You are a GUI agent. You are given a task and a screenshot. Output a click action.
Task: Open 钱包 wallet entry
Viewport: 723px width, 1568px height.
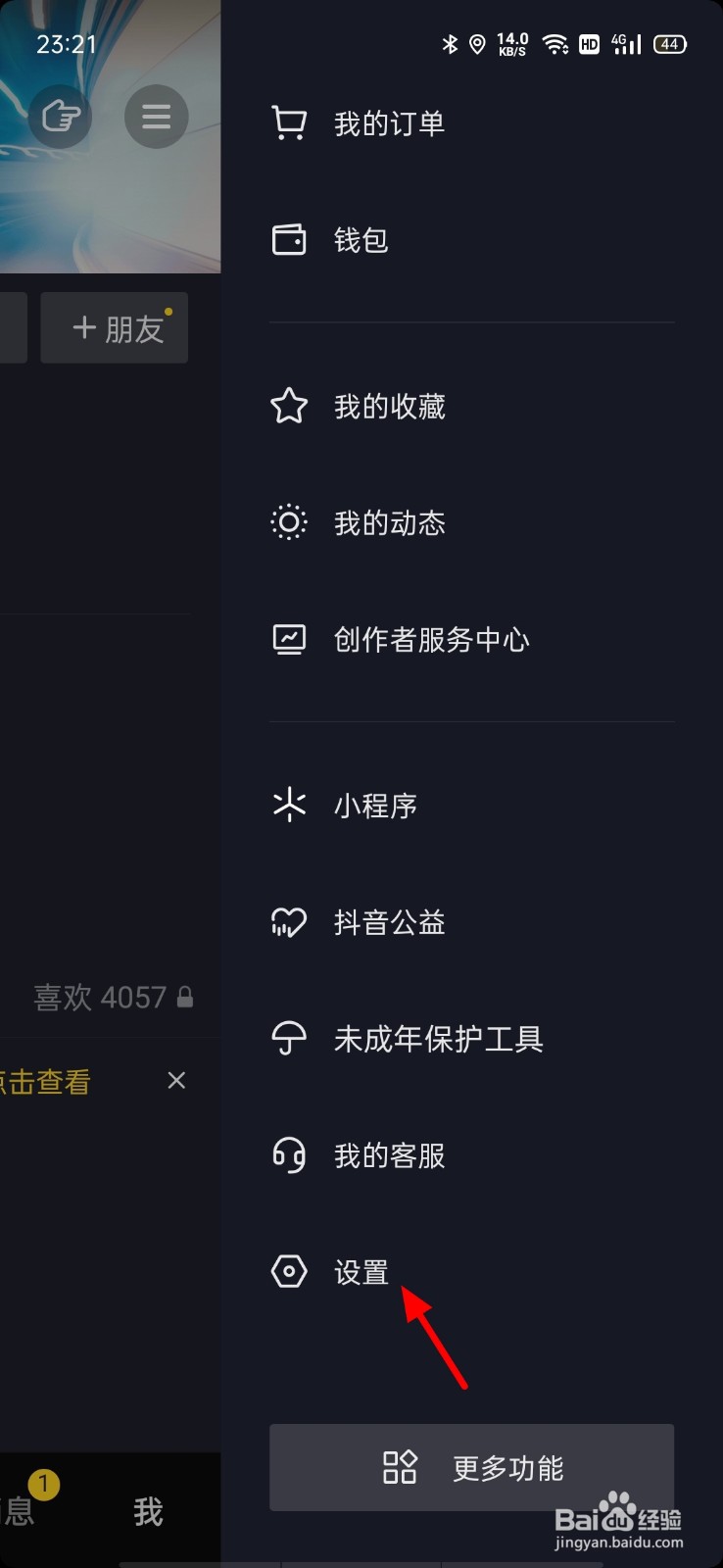(x=471, y=240)
